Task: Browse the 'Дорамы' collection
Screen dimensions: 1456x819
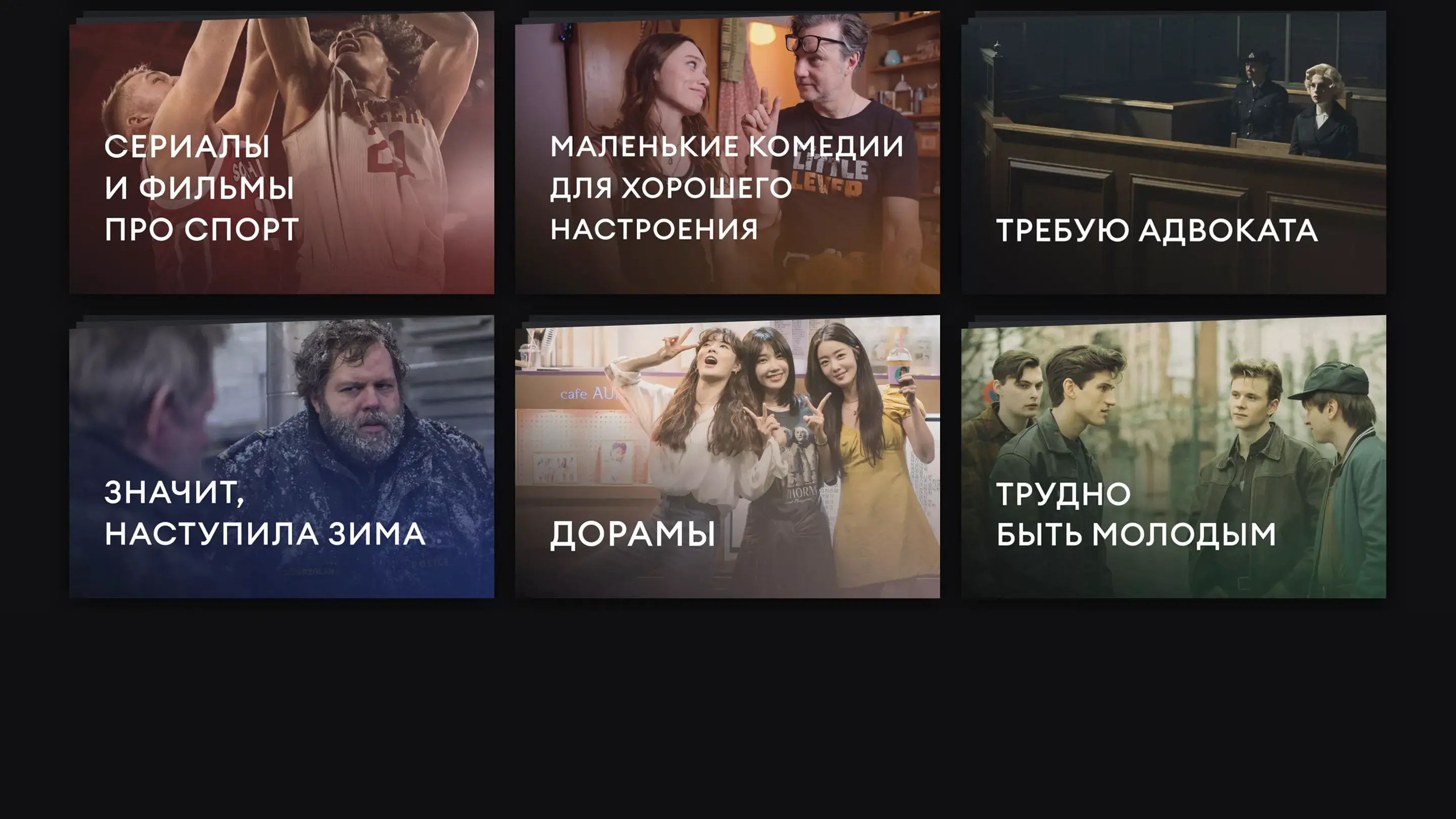Action: click(727, 457)
